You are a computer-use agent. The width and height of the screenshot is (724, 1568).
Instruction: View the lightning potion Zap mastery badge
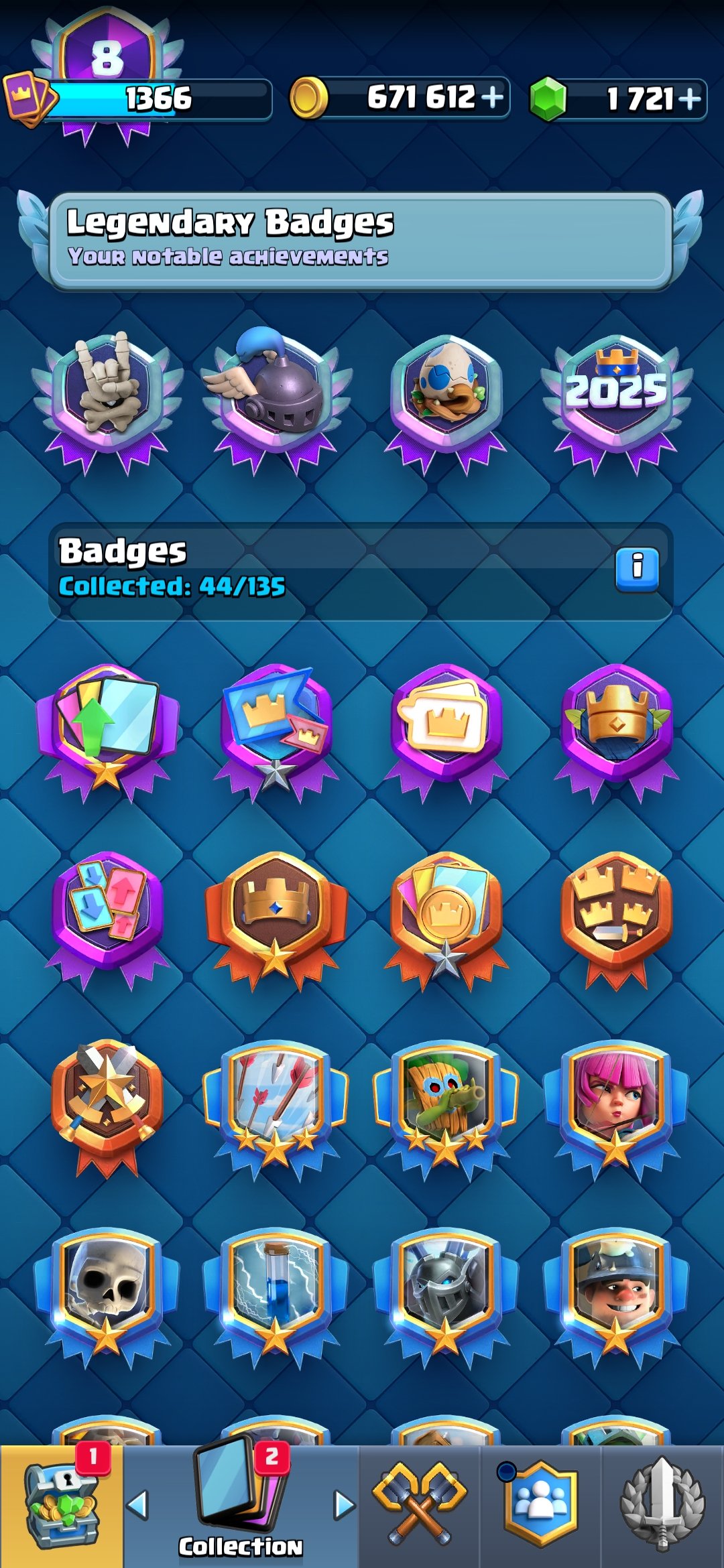click(x=276, y=1297)
